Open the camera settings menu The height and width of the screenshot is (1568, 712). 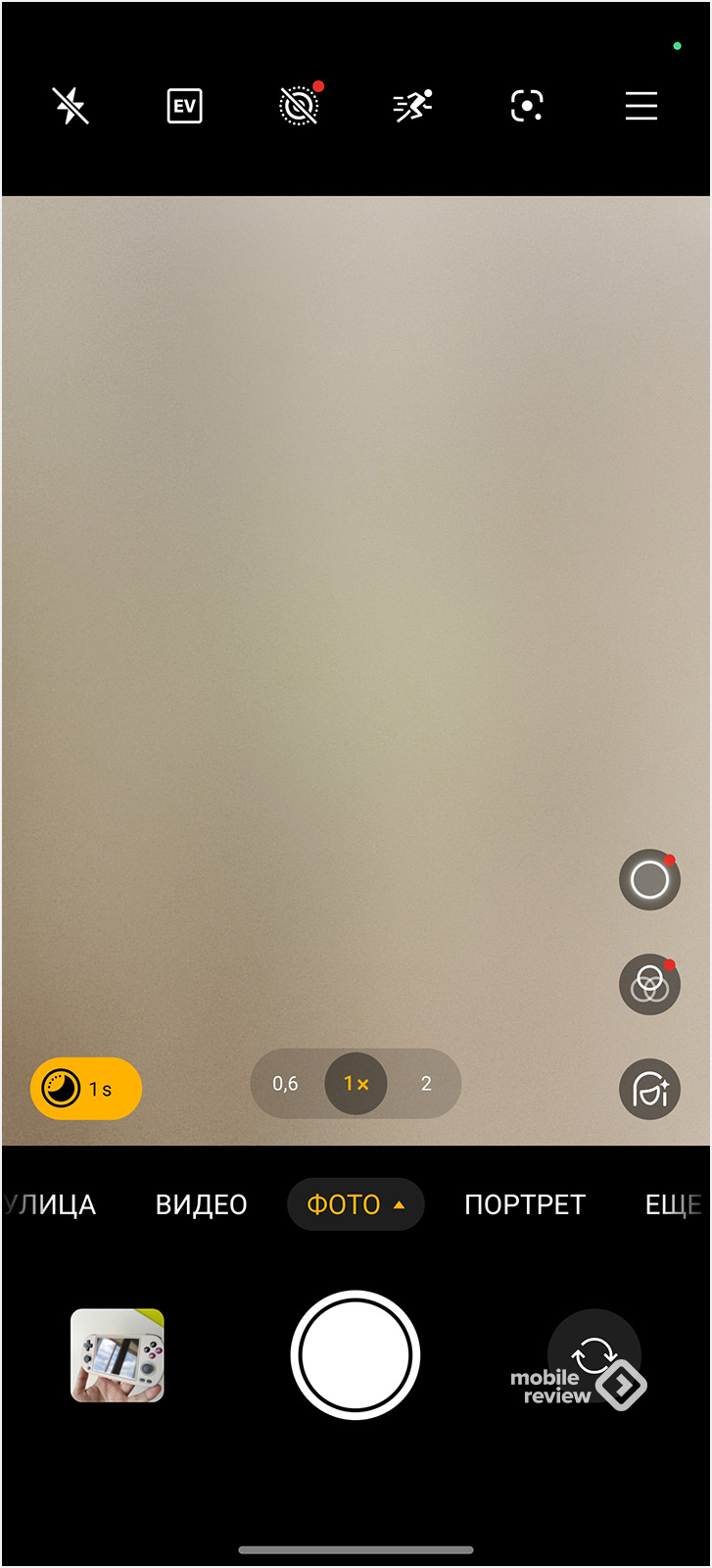click(x=641, y=106)
